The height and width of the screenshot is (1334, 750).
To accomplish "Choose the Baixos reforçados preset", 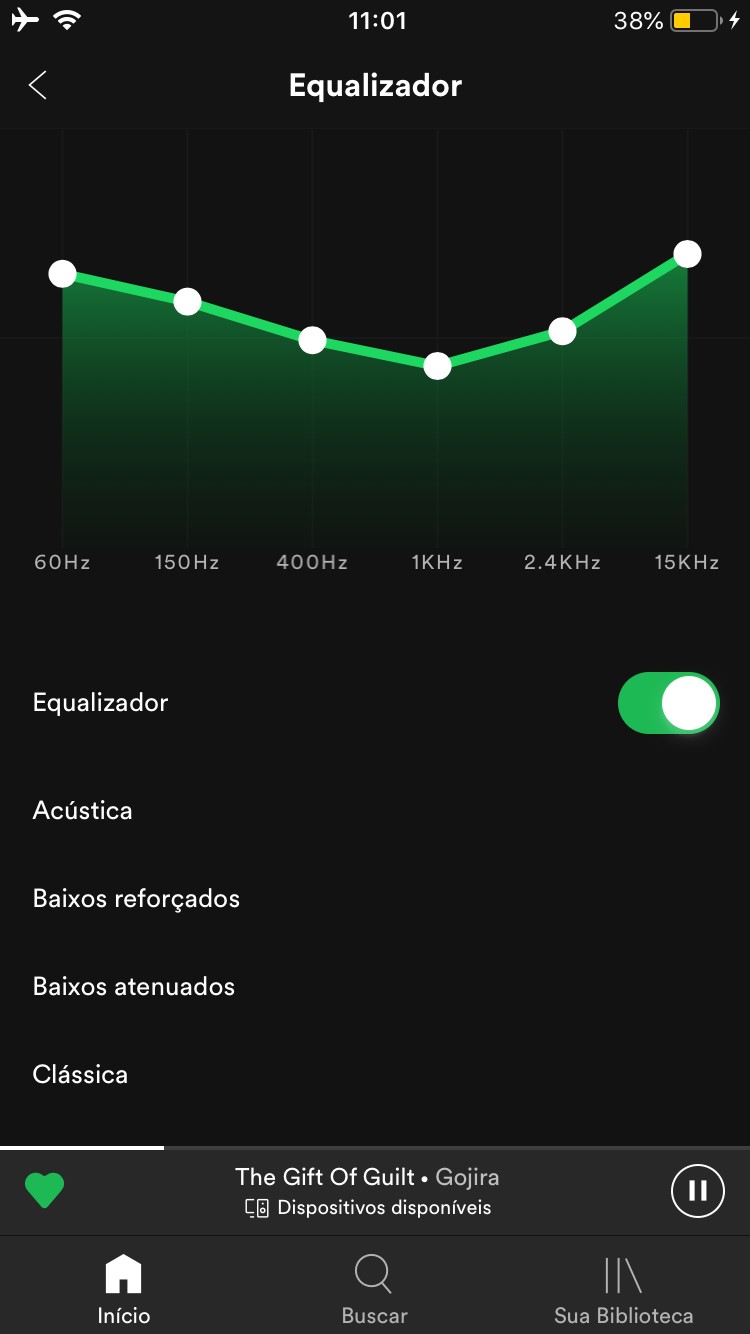I will [x=137, y=898].
